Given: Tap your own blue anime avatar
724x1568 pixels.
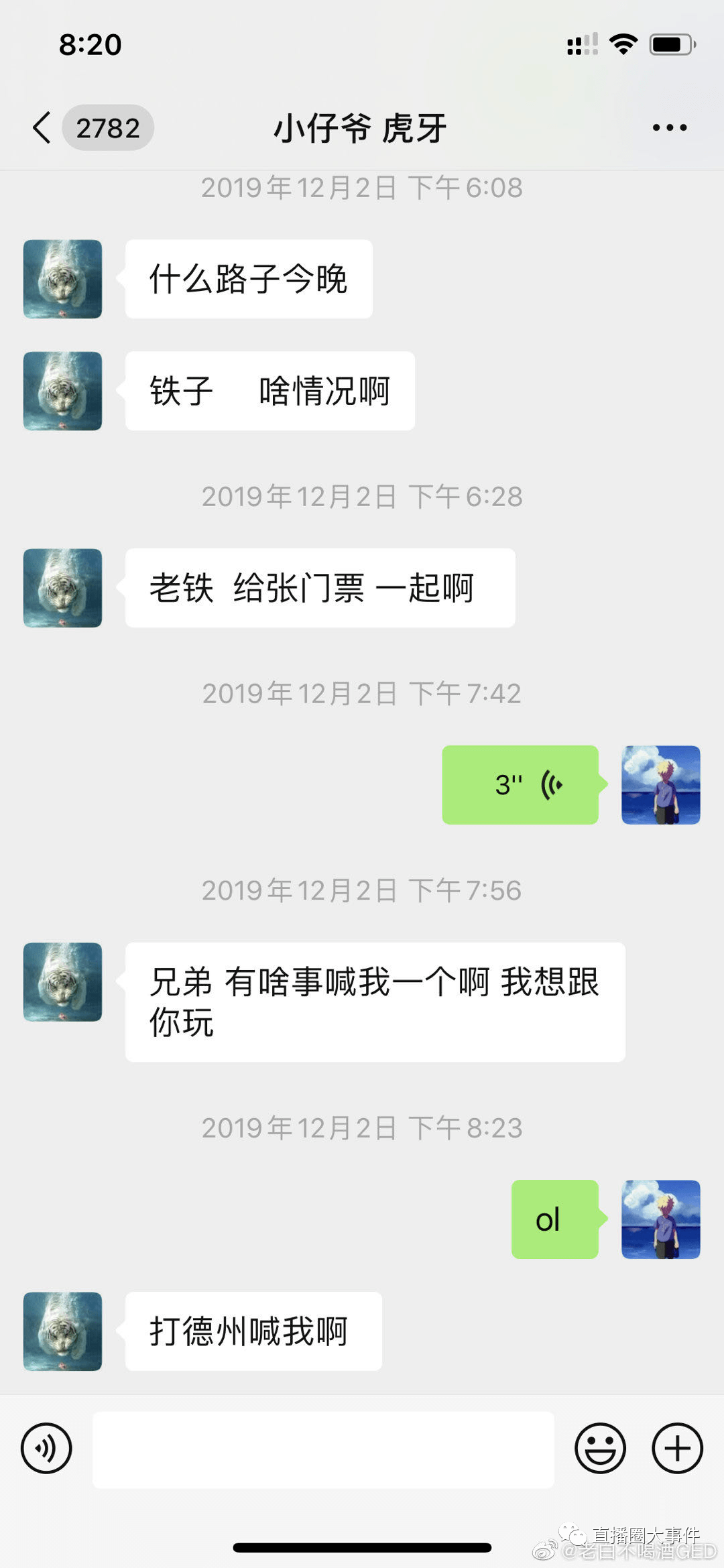Looking at the screenshot, I should click(x=660, y=784).
